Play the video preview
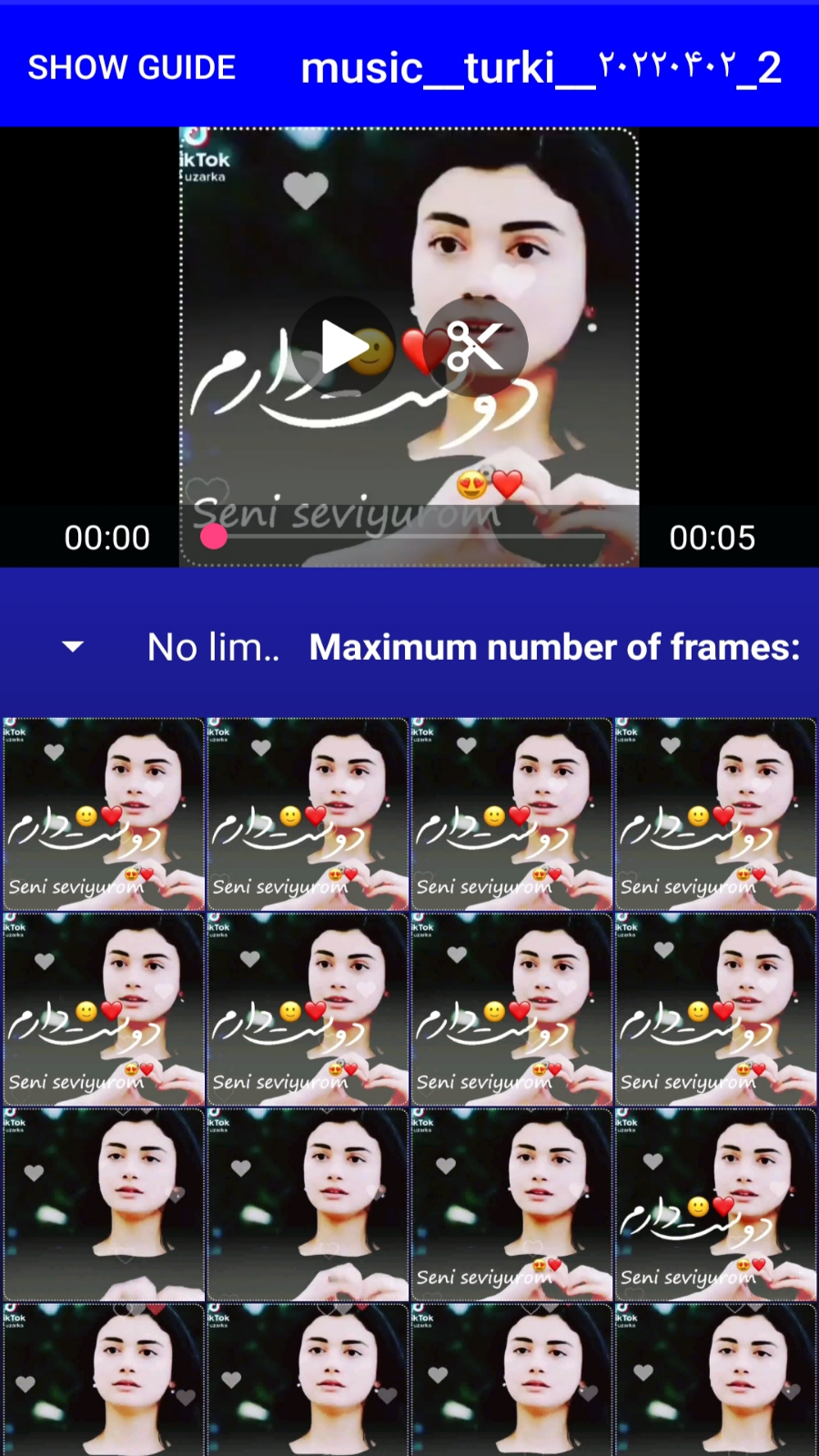The image size is (819, 1456). (x=343, y=347)
